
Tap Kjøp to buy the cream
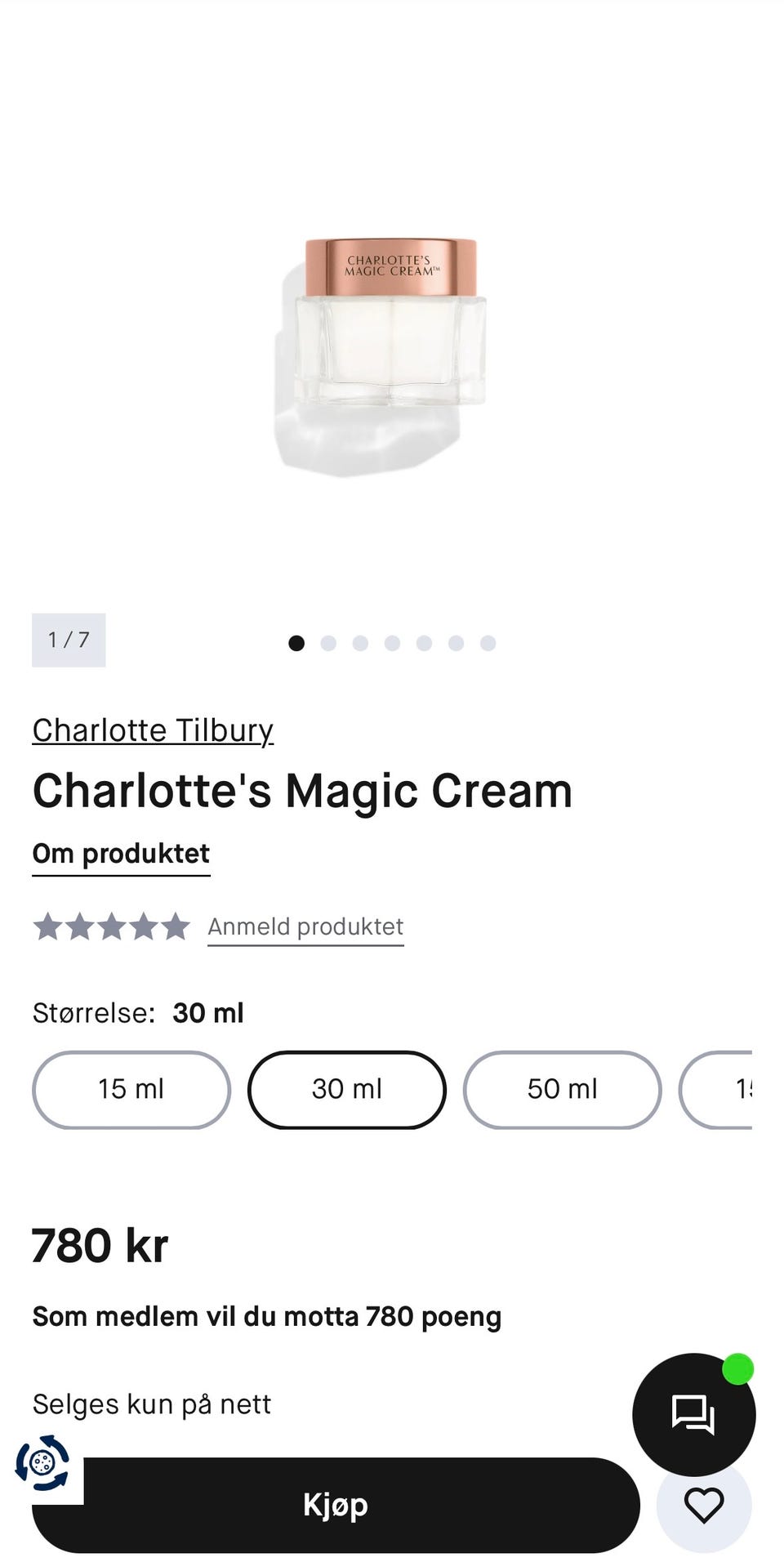click(336, 1505)
